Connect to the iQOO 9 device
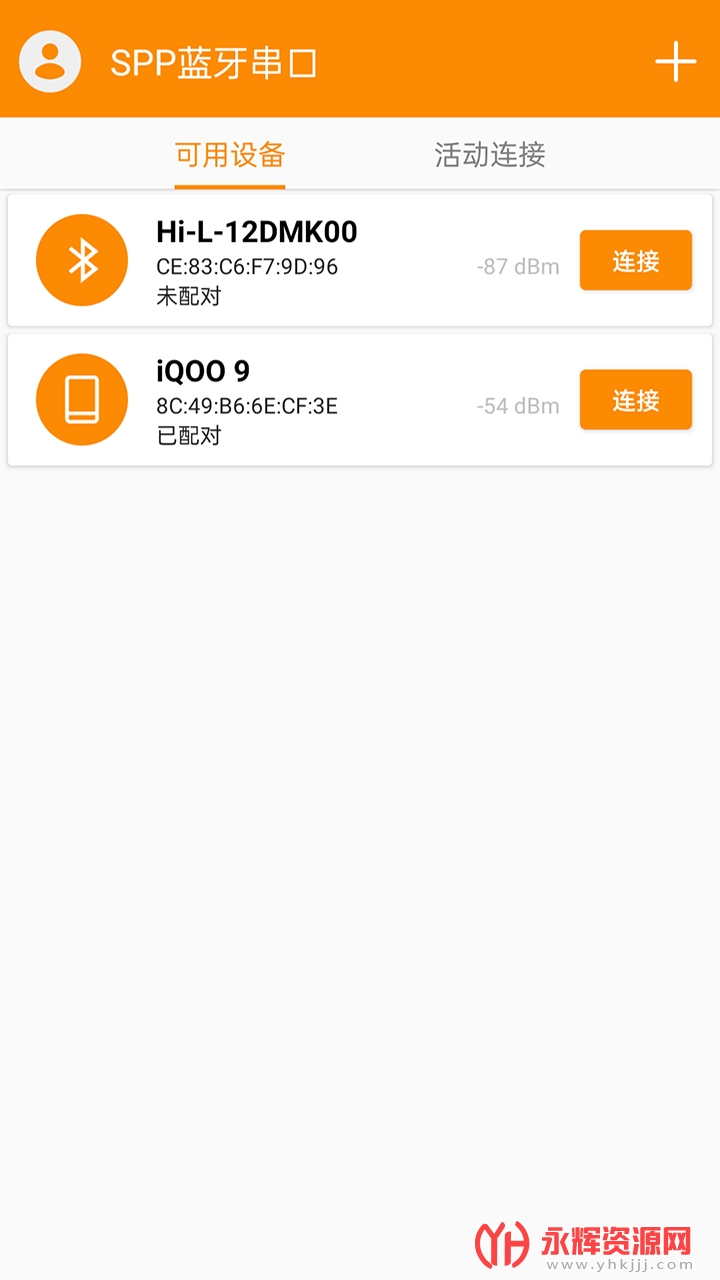The height and width of the screenshot is (1280, 720). tap(635, 400)
